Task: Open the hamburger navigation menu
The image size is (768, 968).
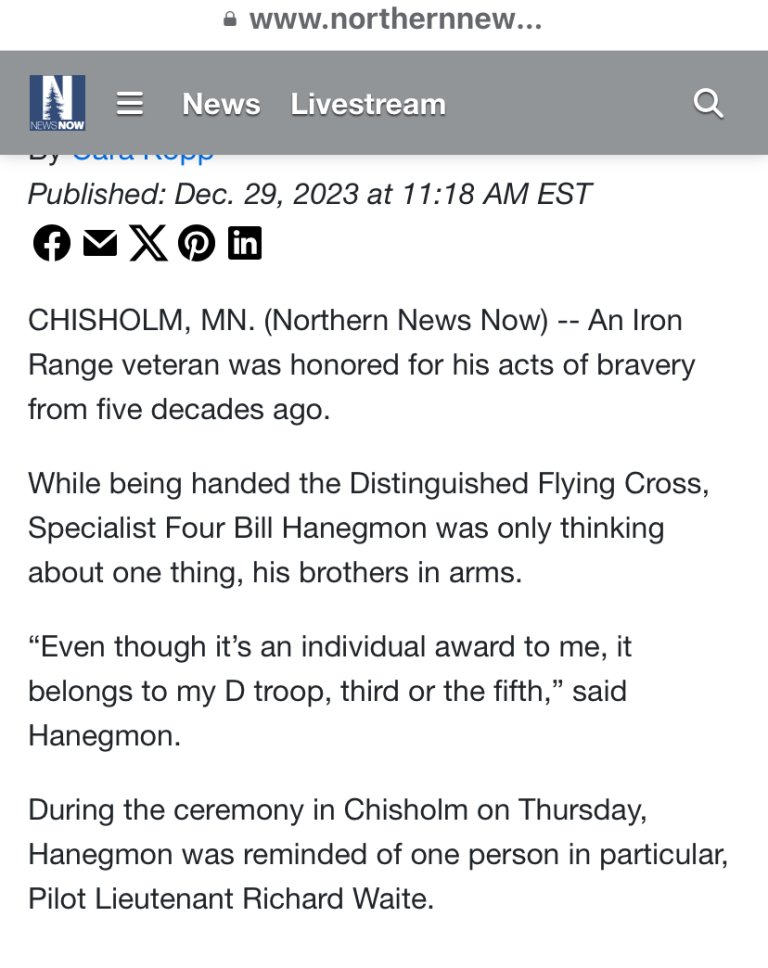Action: [130, 104]
